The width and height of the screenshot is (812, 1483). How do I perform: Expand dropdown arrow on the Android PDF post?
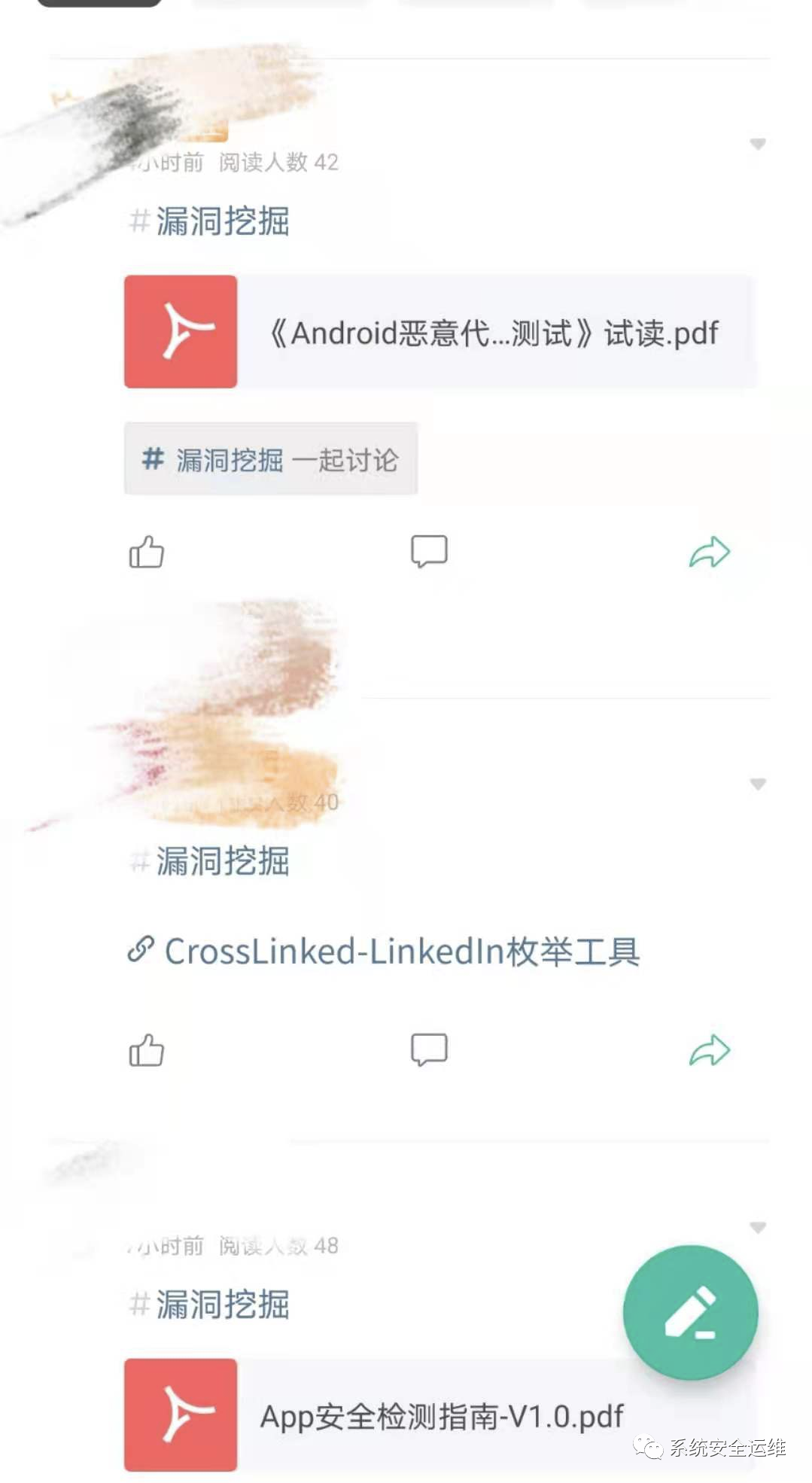(x=758, y=144)
